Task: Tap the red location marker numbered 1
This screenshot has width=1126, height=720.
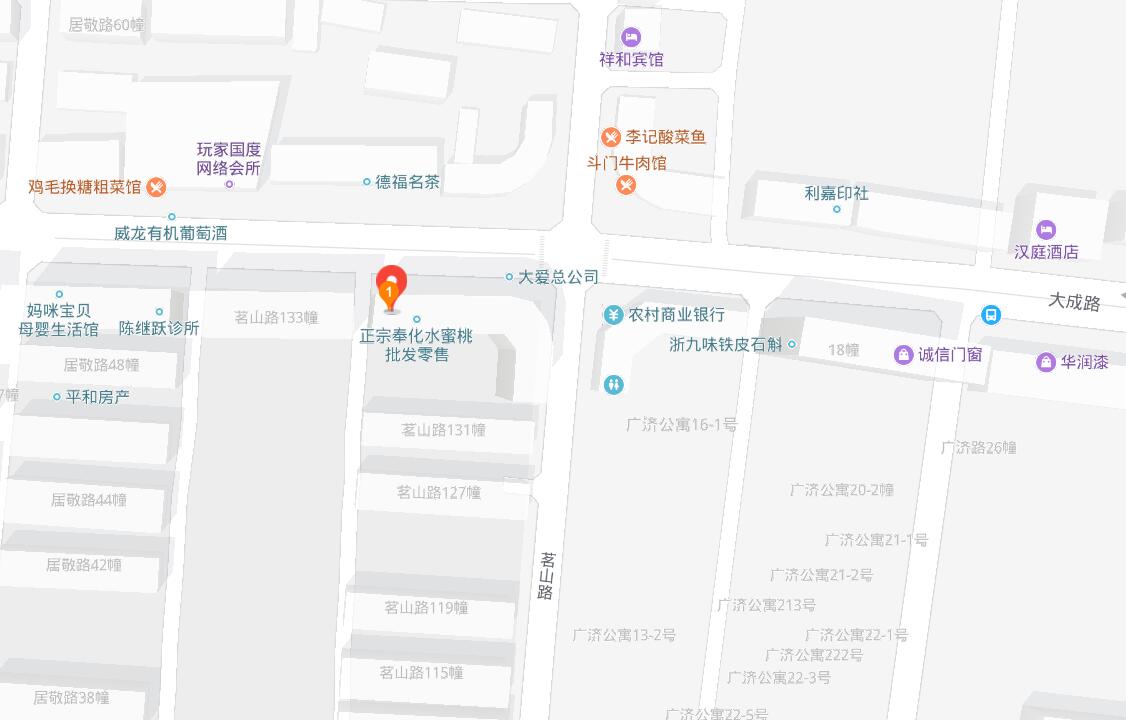Action: click(391, 288)
